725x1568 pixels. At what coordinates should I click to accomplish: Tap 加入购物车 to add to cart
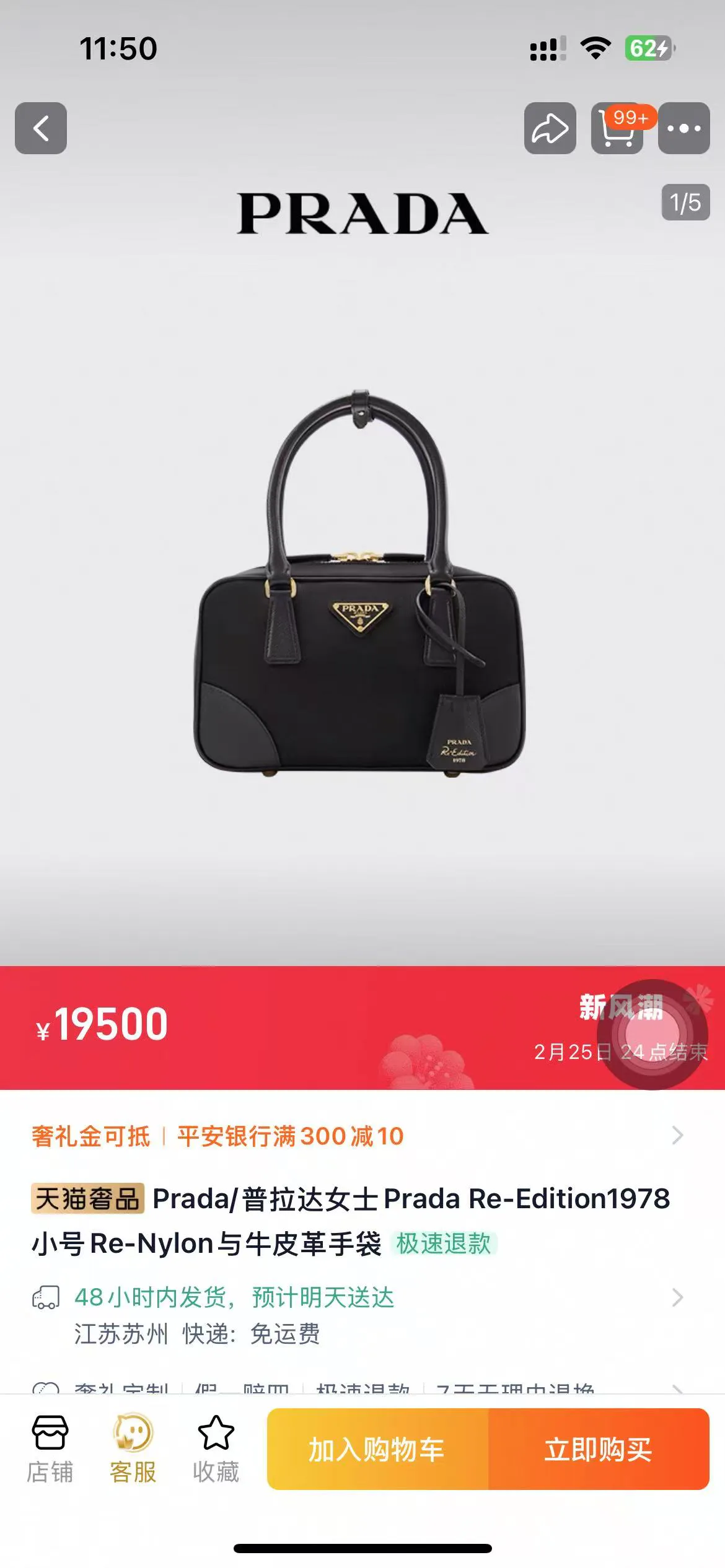pos(377,1449)
